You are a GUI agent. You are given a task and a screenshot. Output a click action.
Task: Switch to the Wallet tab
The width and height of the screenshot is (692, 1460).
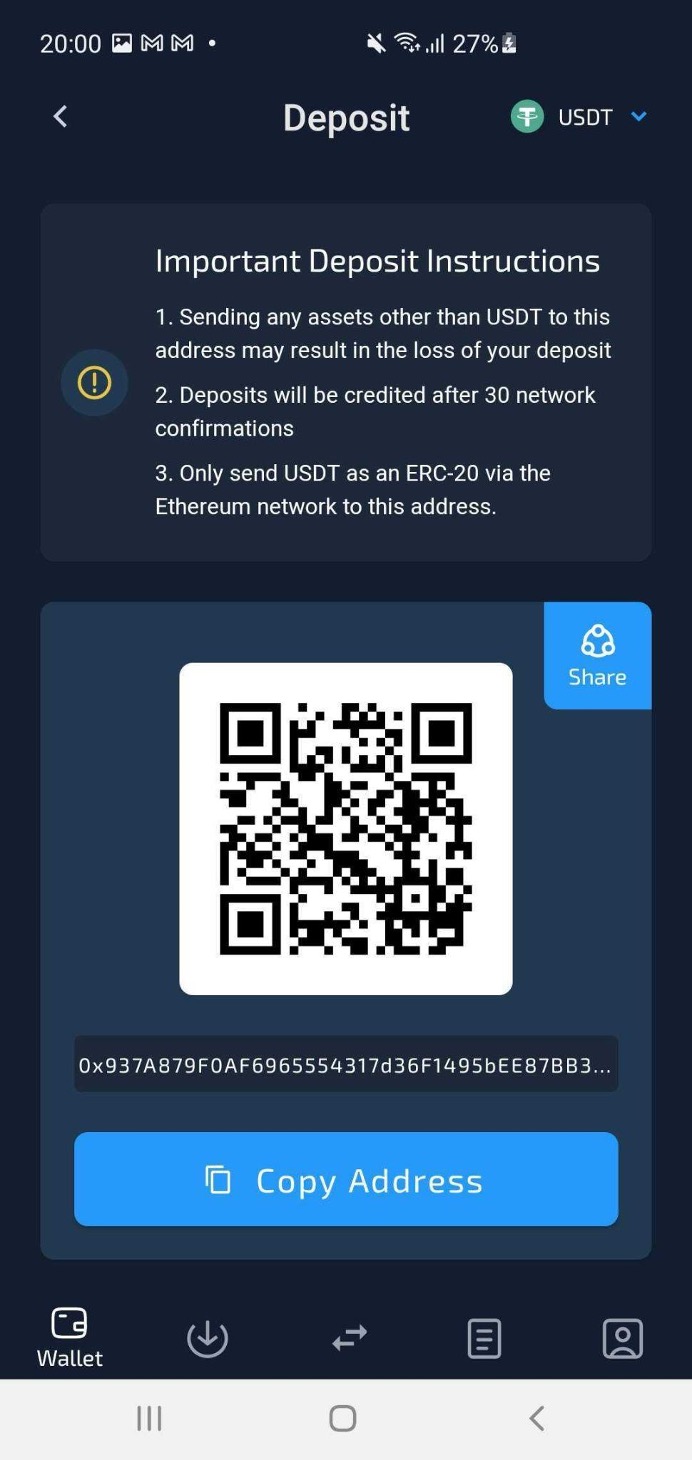(x=70, y=1337)
